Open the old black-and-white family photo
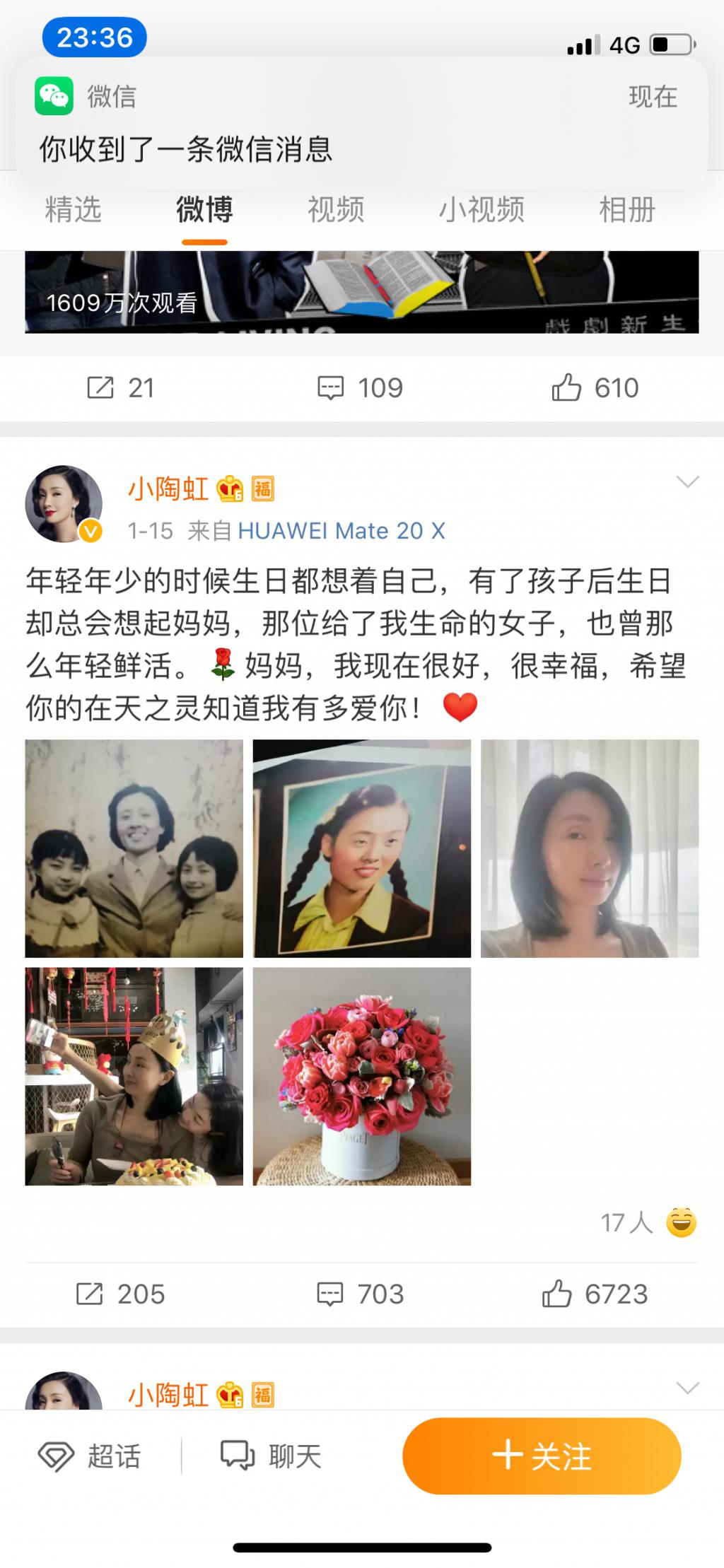The height and width of the screenshot is (1568, 724). tap(134, 848)
